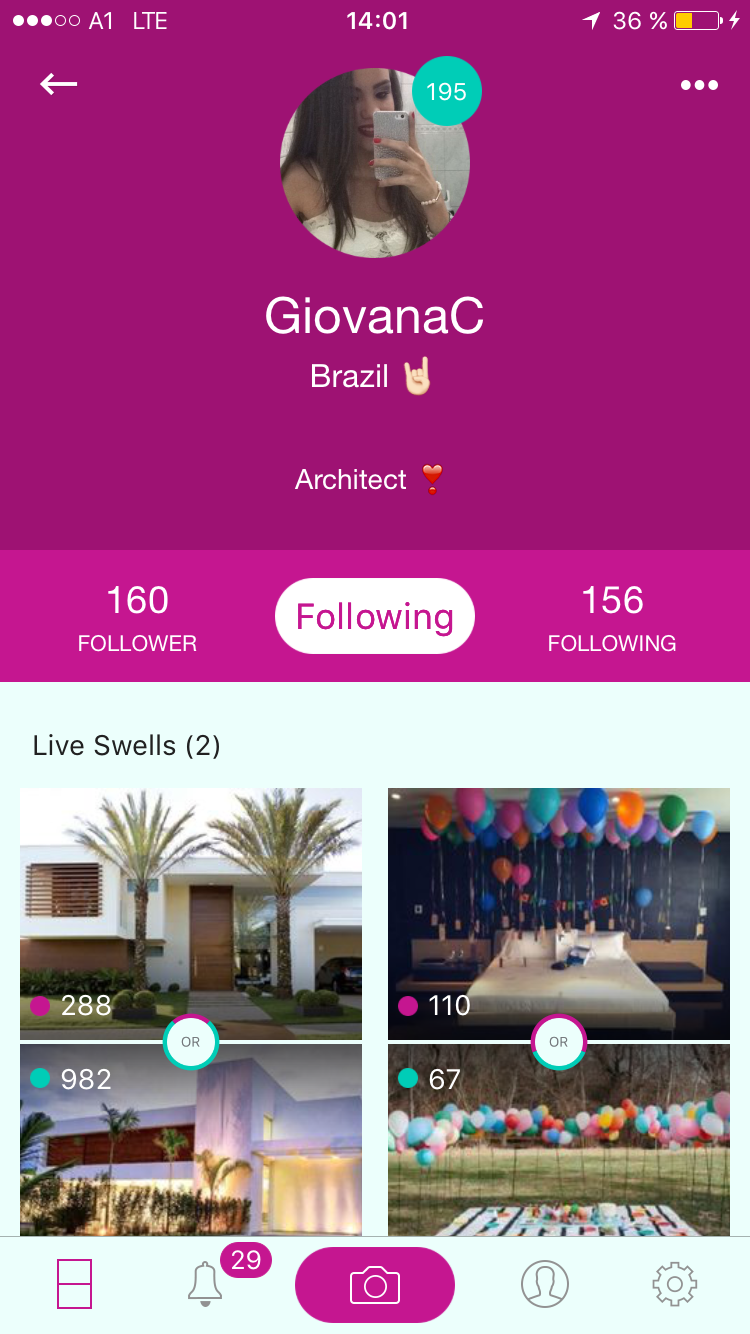Viewport: 750px width, 1334px height.
Task: Tap GiovanaC's profile picture
Action: [375, 163]
